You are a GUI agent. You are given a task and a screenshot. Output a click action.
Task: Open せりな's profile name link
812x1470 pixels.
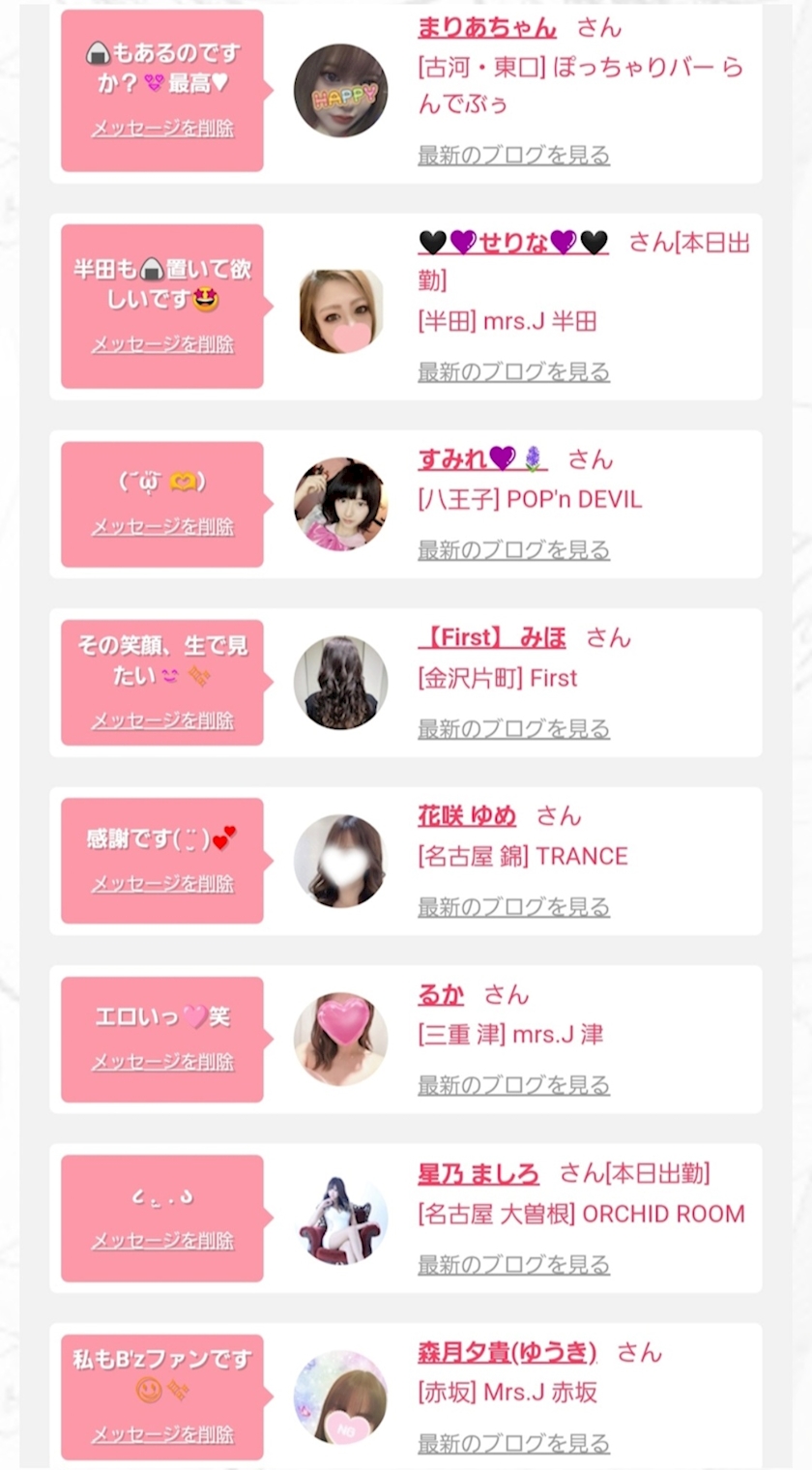[x=513, y=242]
